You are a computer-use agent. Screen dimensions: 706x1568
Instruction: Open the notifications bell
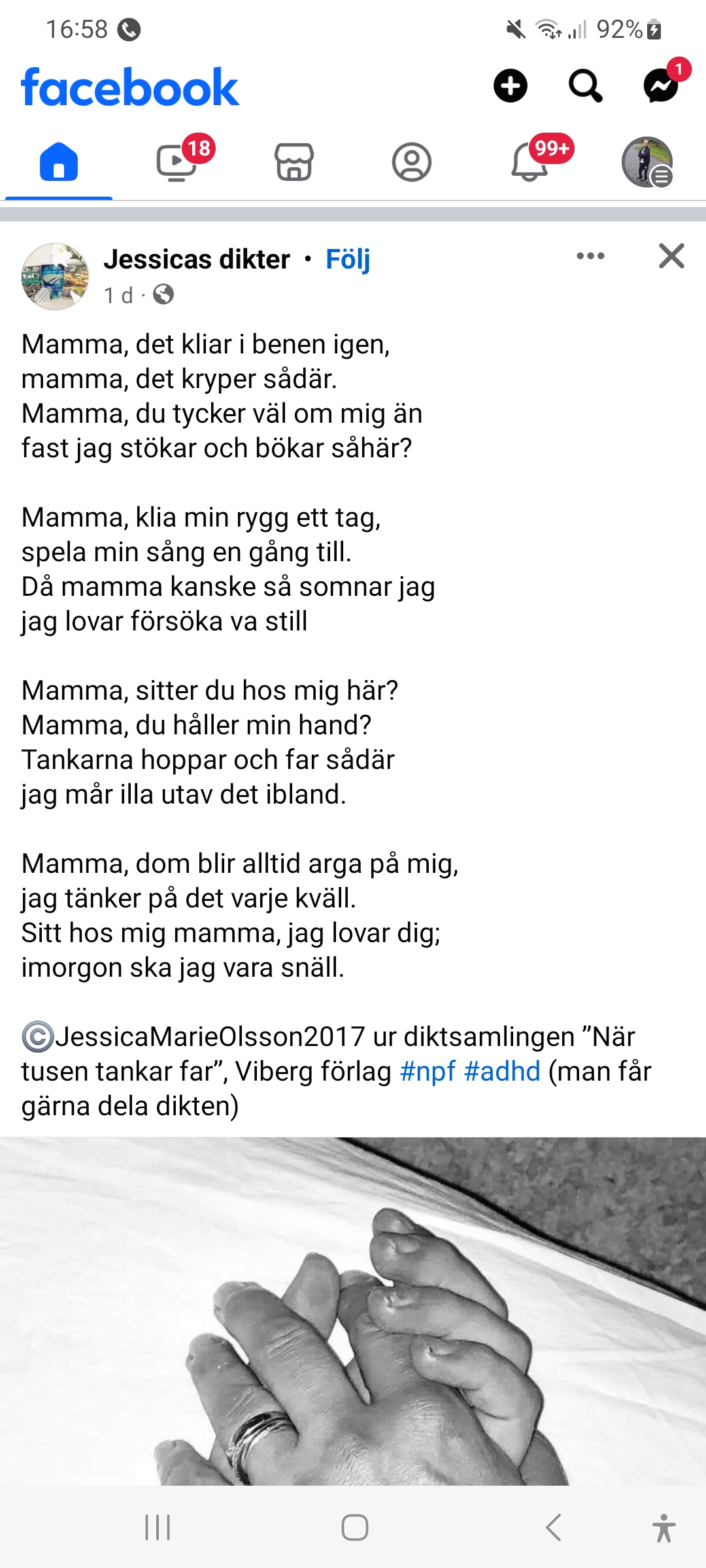[529, 162]
